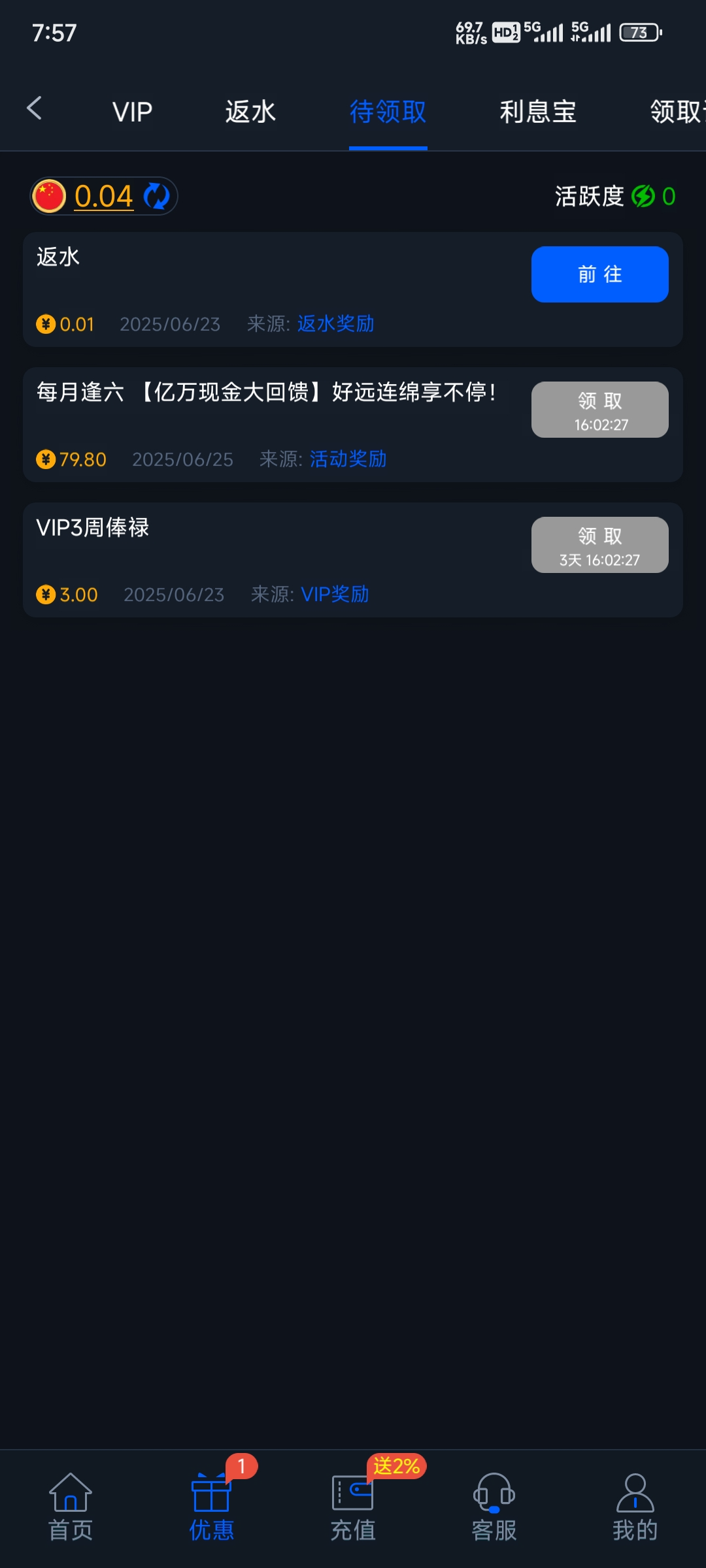Image resolution: width=706 pixels, height=1568 pixels.
Task: Contact 客服 customer service
Action: pos(494,1507)
